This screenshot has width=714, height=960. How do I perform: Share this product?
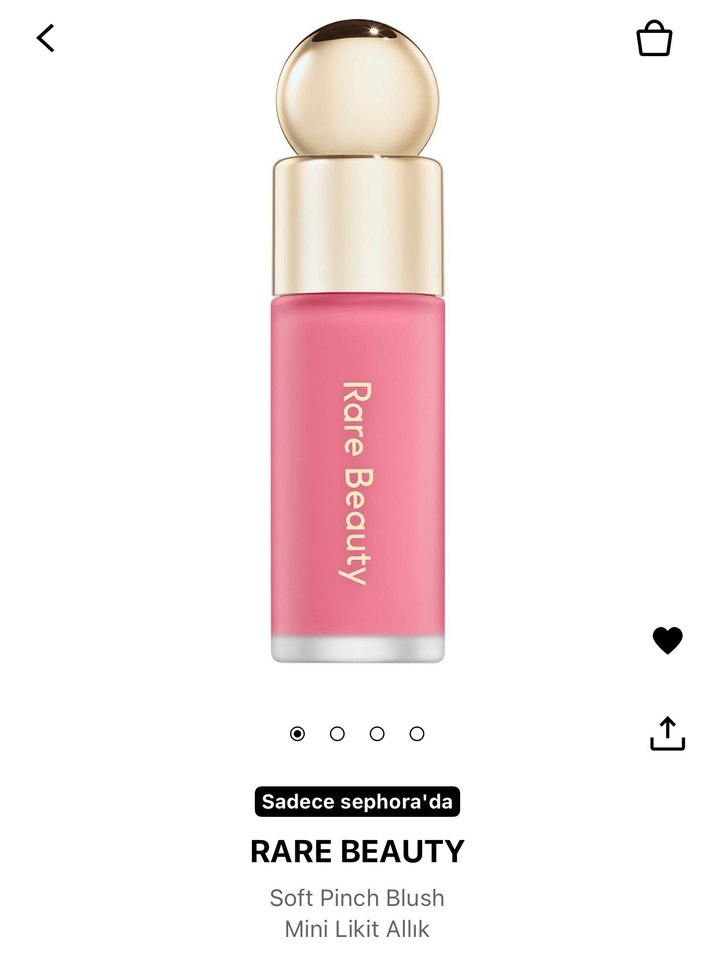667,734
